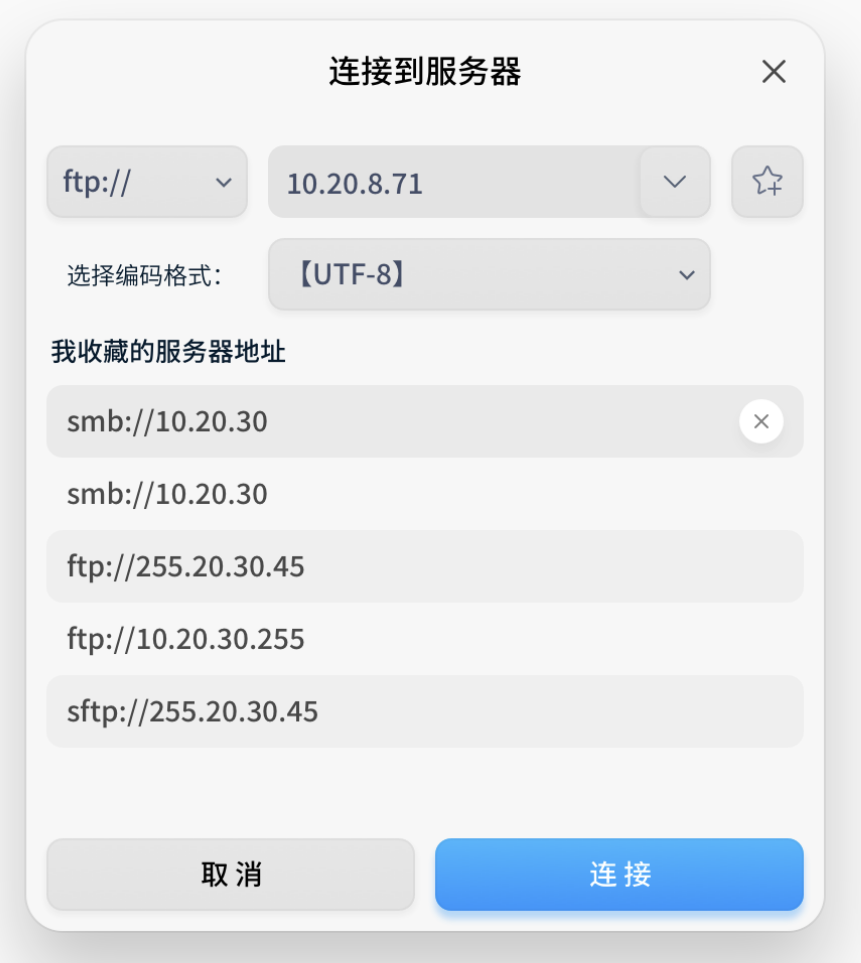Add this server to favorites with the star
861x963 pixels.
tap(767, 182)
